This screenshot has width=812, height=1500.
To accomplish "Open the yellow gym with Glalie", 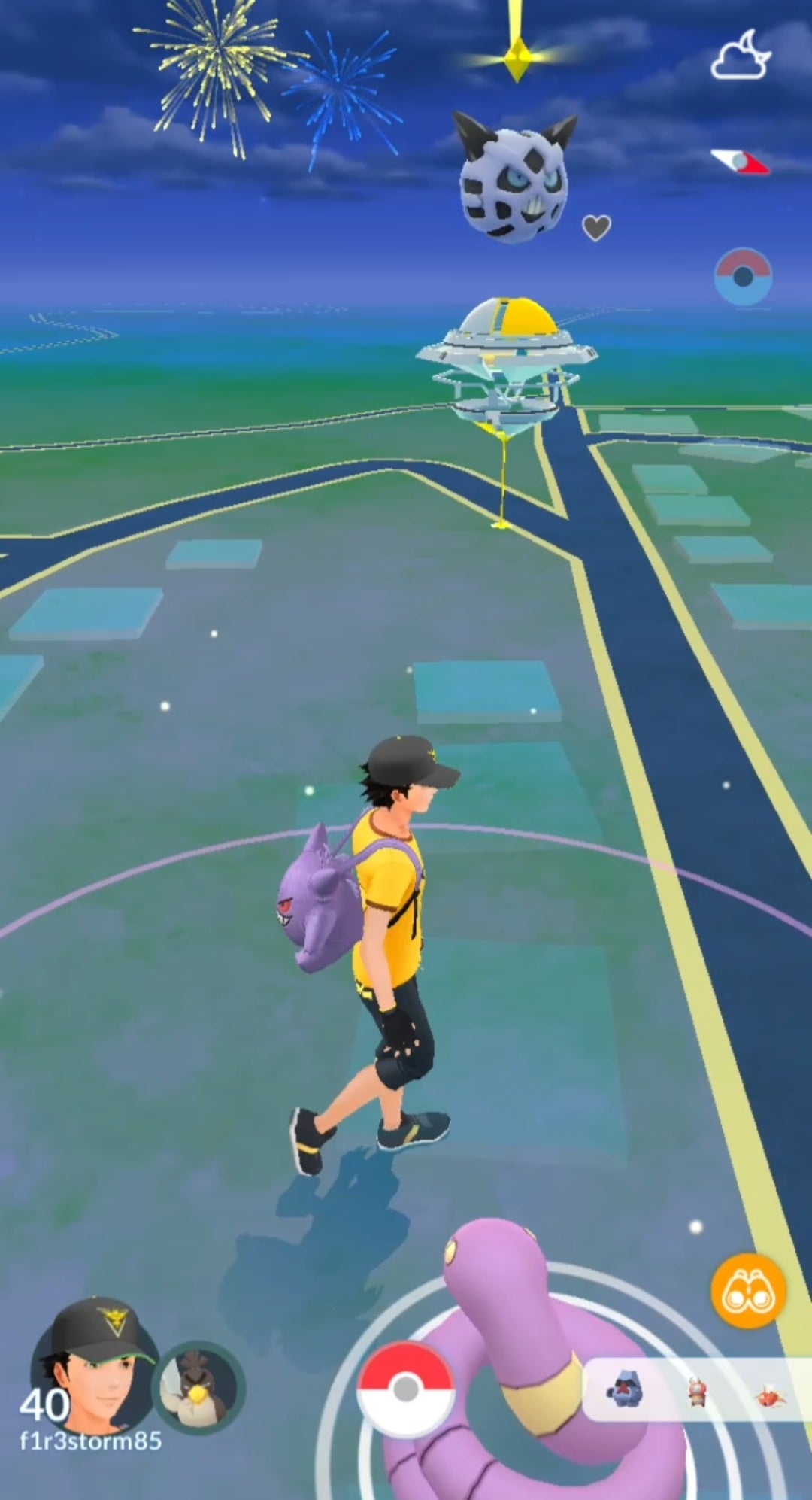I will tap(506, 361).
